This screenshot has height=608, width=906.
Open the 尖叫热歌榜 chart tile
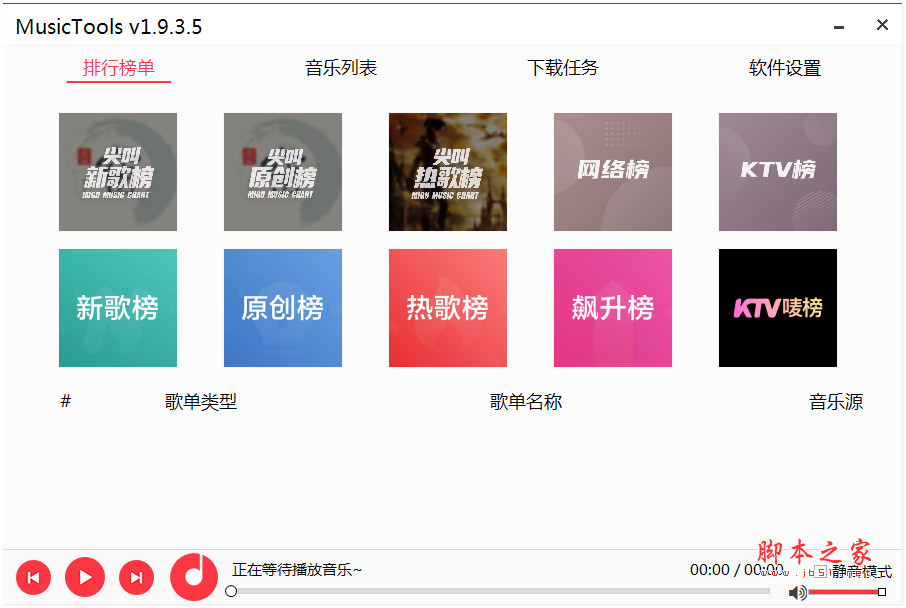448,172
